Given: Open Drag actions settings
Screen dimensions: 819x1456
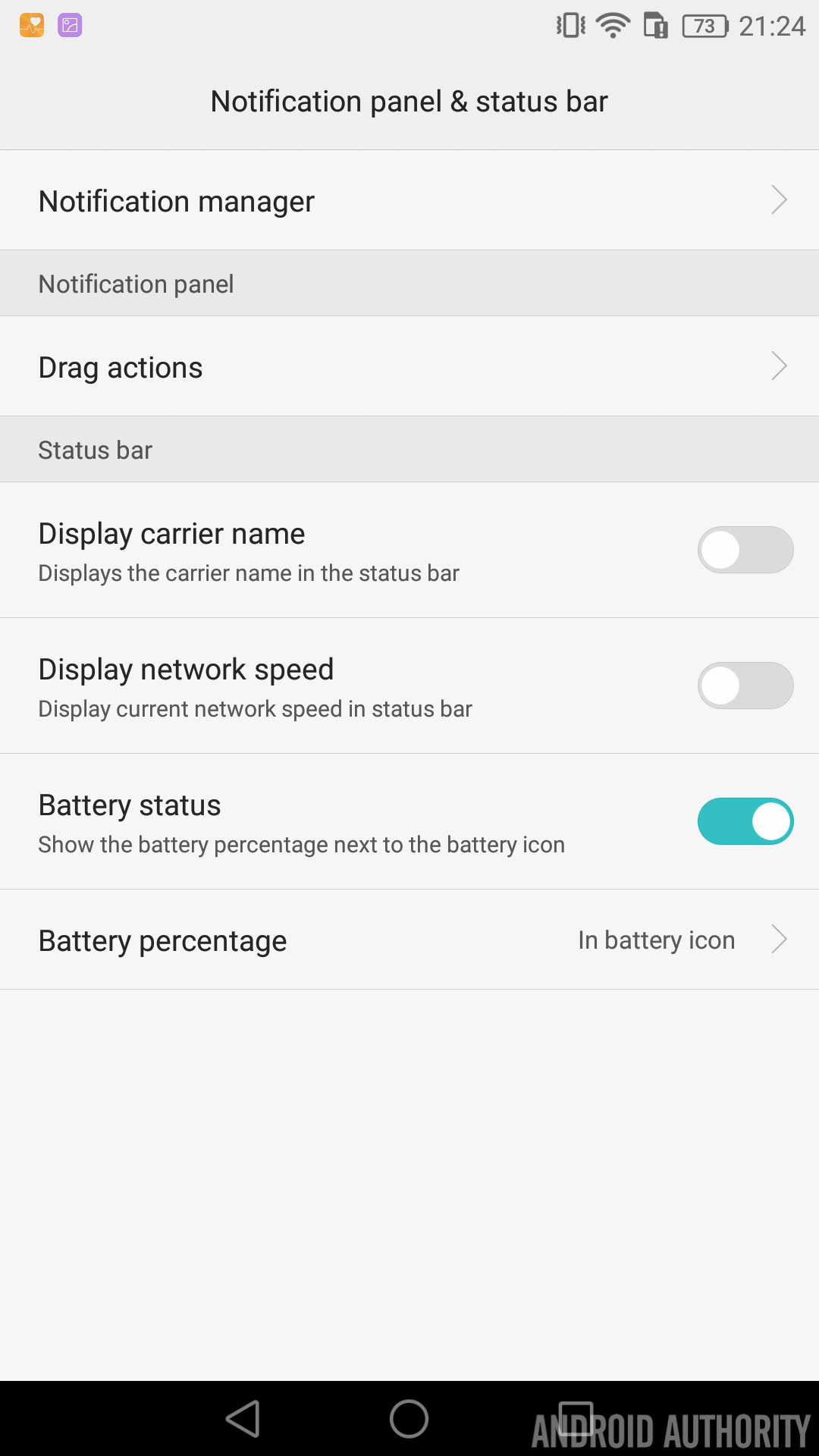Looking at the screenshot, I should 409,367.
